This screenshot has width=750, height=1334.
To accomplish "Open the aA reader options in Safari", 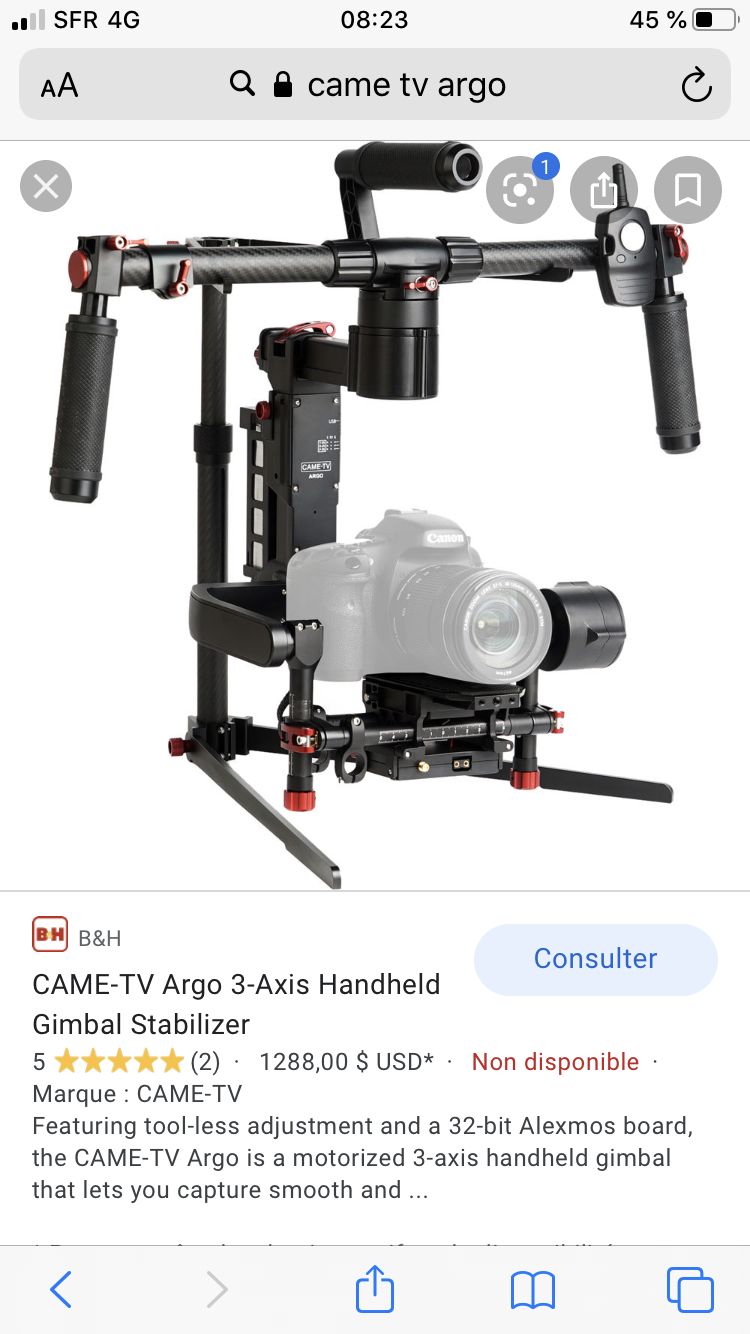I will click(x=60, y=86).
